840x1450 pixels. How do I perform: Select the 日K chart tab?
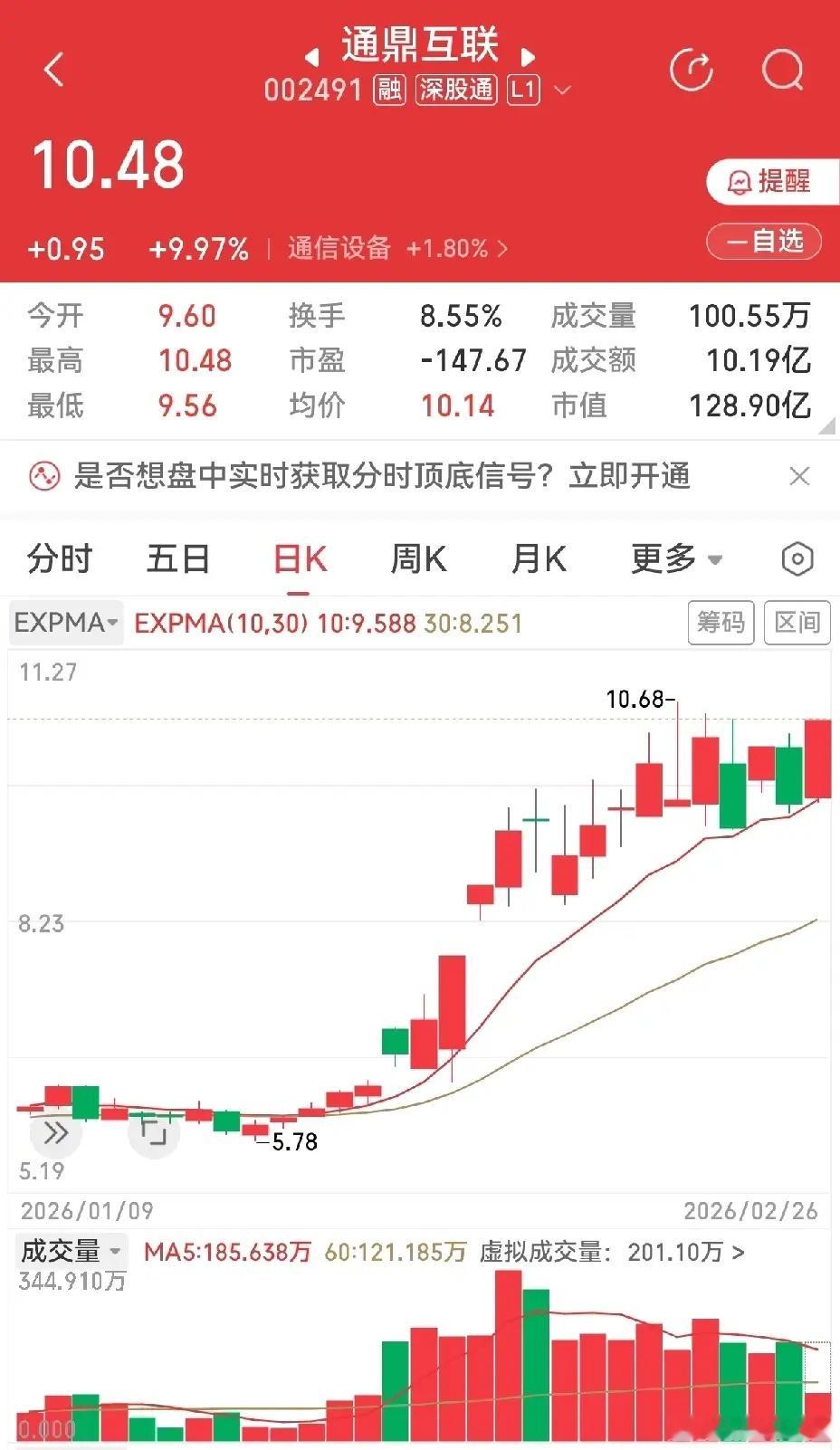(x=300, y=558)
